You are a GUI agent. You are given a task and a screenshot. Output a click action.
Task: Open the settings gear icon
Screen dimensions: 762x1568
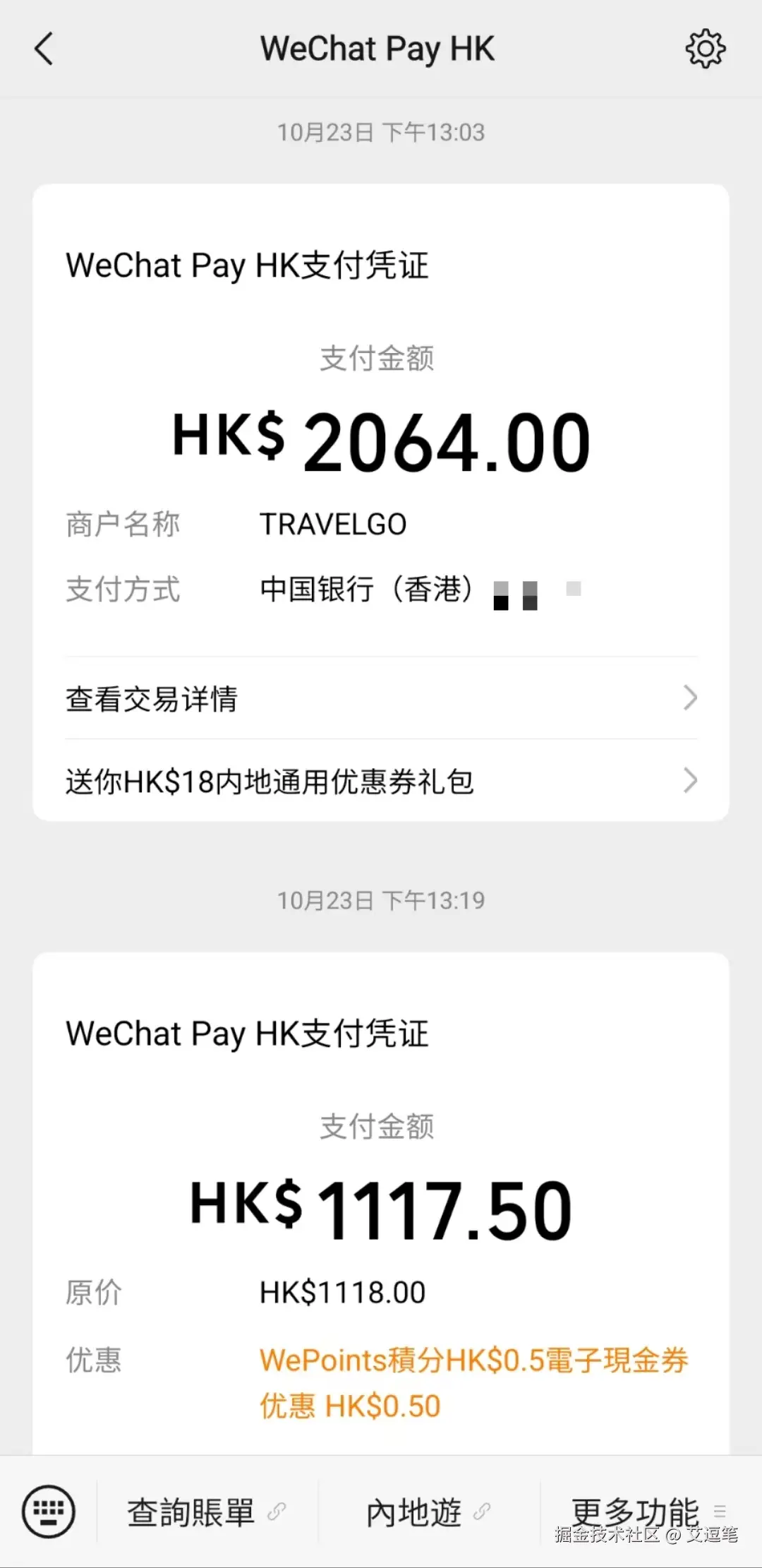[x=705, y=49]
